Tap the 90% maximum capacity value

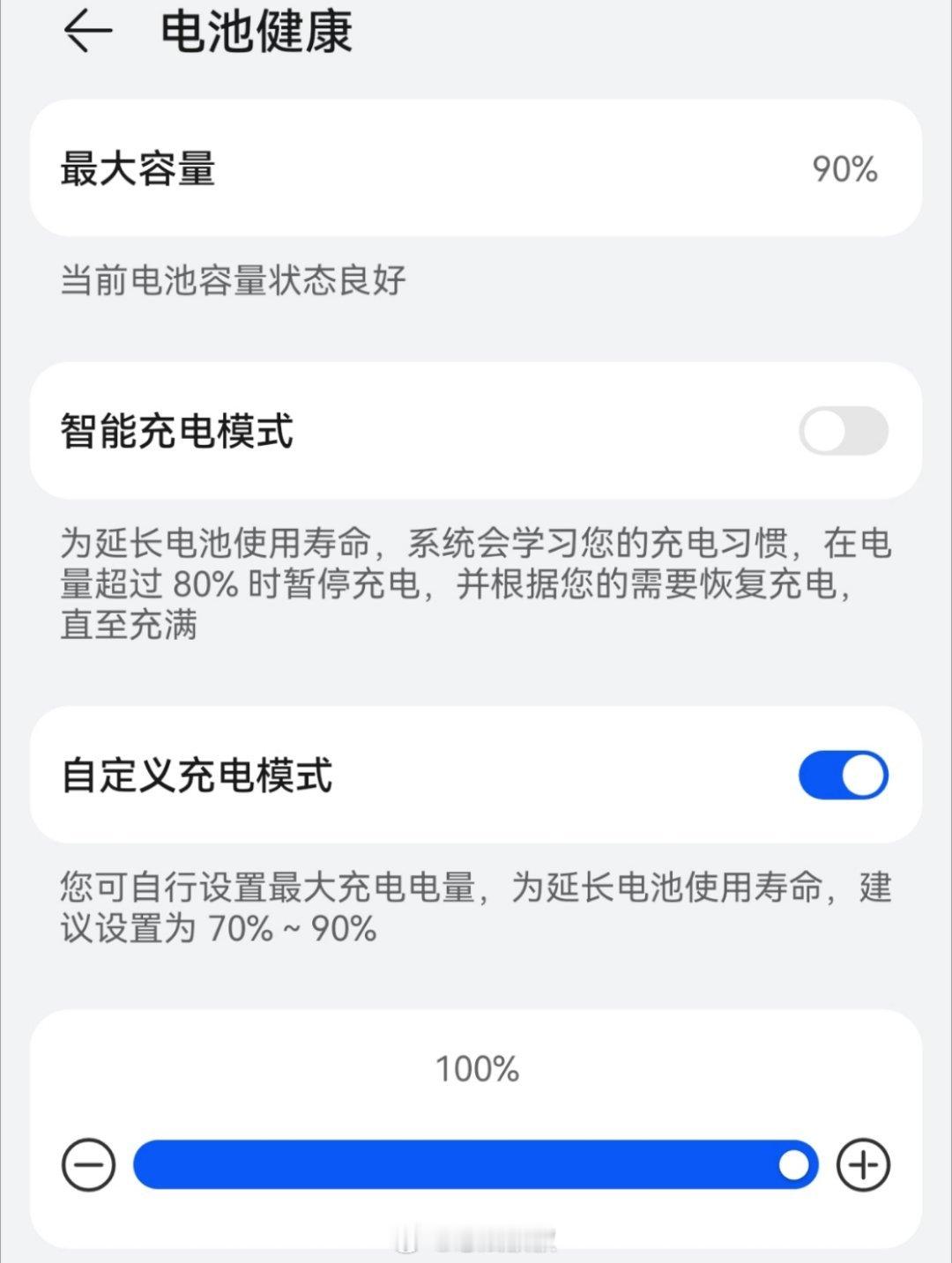pos(844,172)
